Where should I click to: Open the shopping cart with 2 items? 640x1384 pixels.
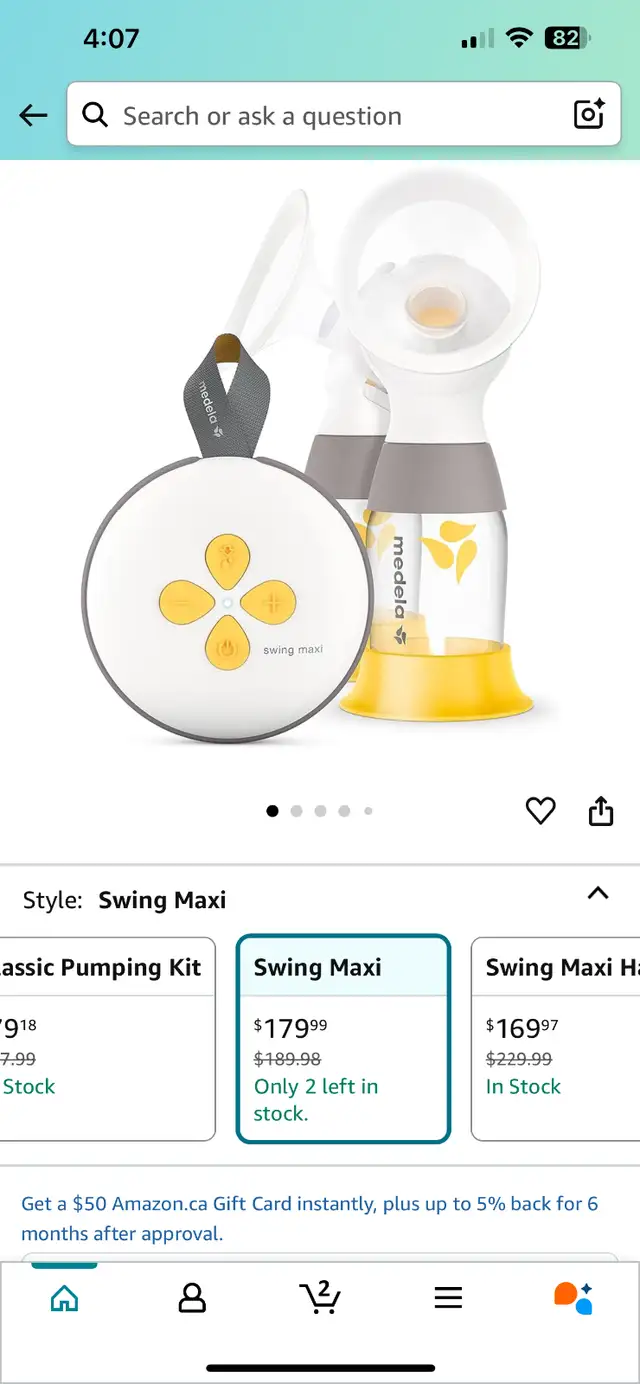click(320, 1297)
